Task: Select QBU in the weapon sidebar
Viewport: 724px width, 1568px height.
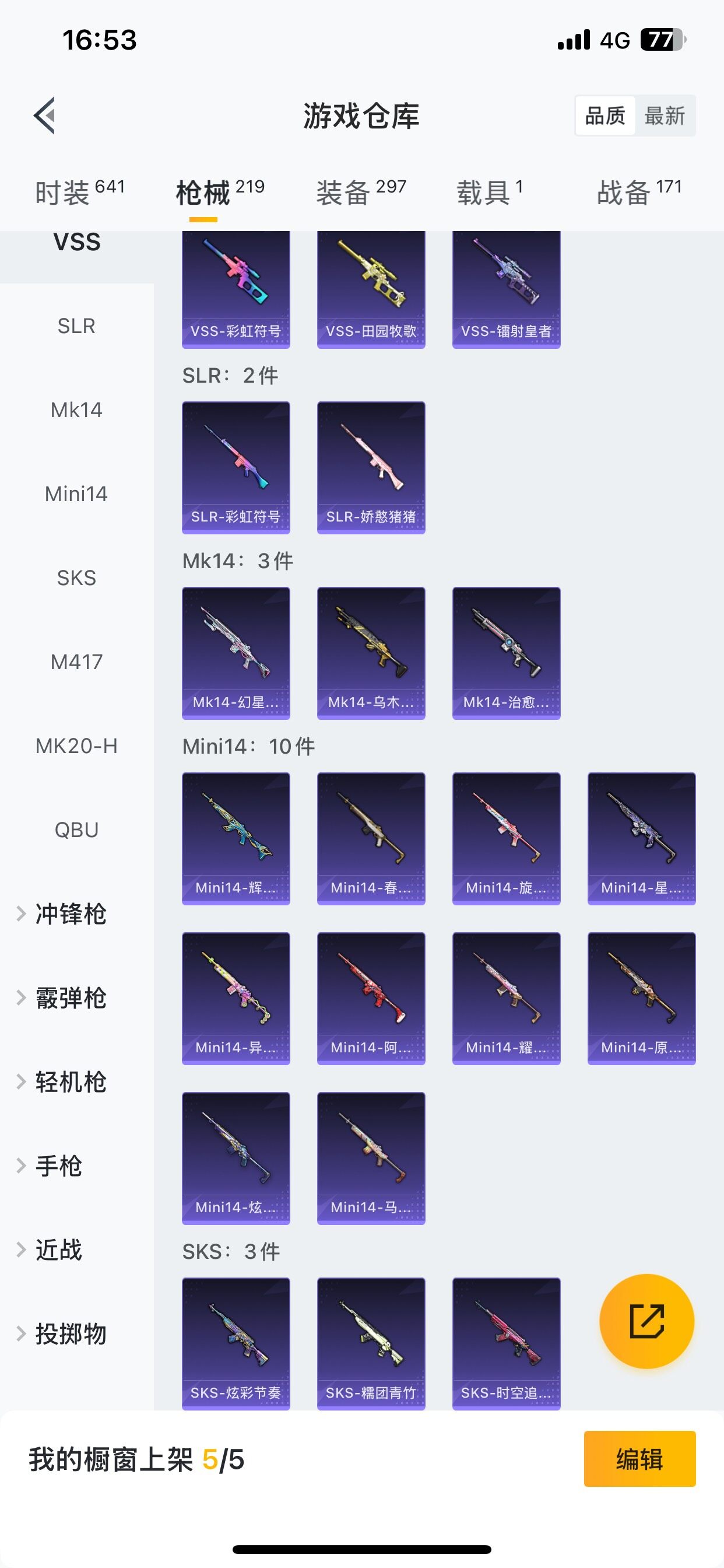Action: tap(76, 829)
